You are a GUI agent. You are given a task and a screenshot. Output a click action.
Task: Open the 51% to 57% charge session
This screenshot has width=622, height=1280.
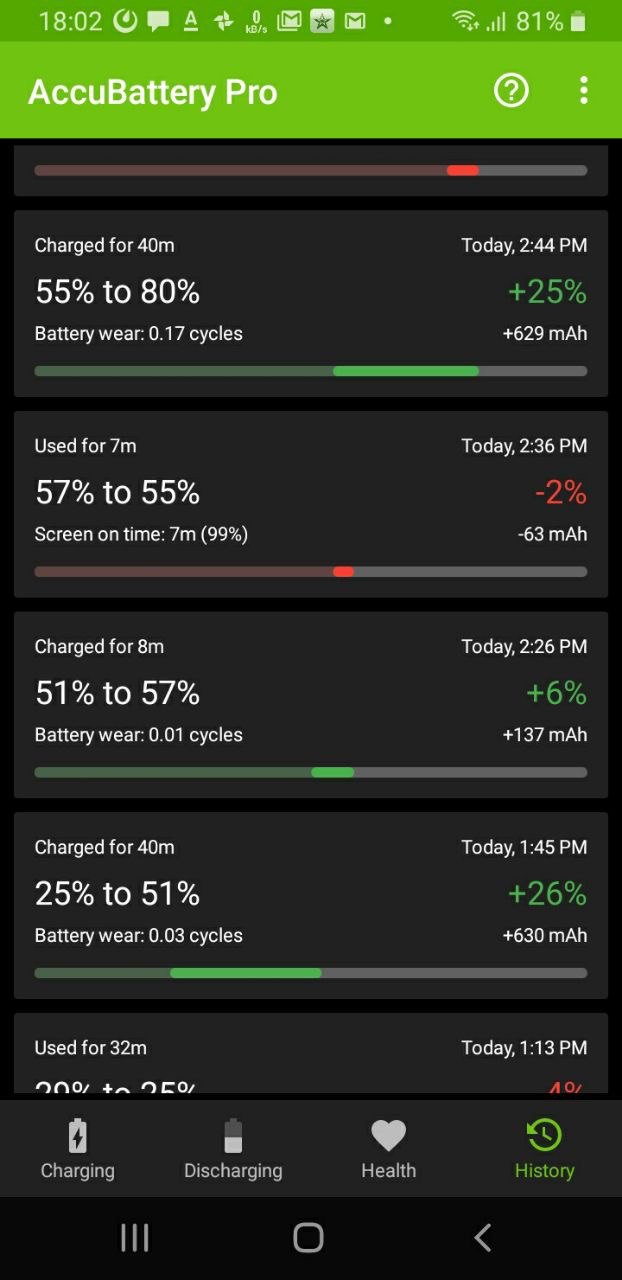click(x=311, y=705)
